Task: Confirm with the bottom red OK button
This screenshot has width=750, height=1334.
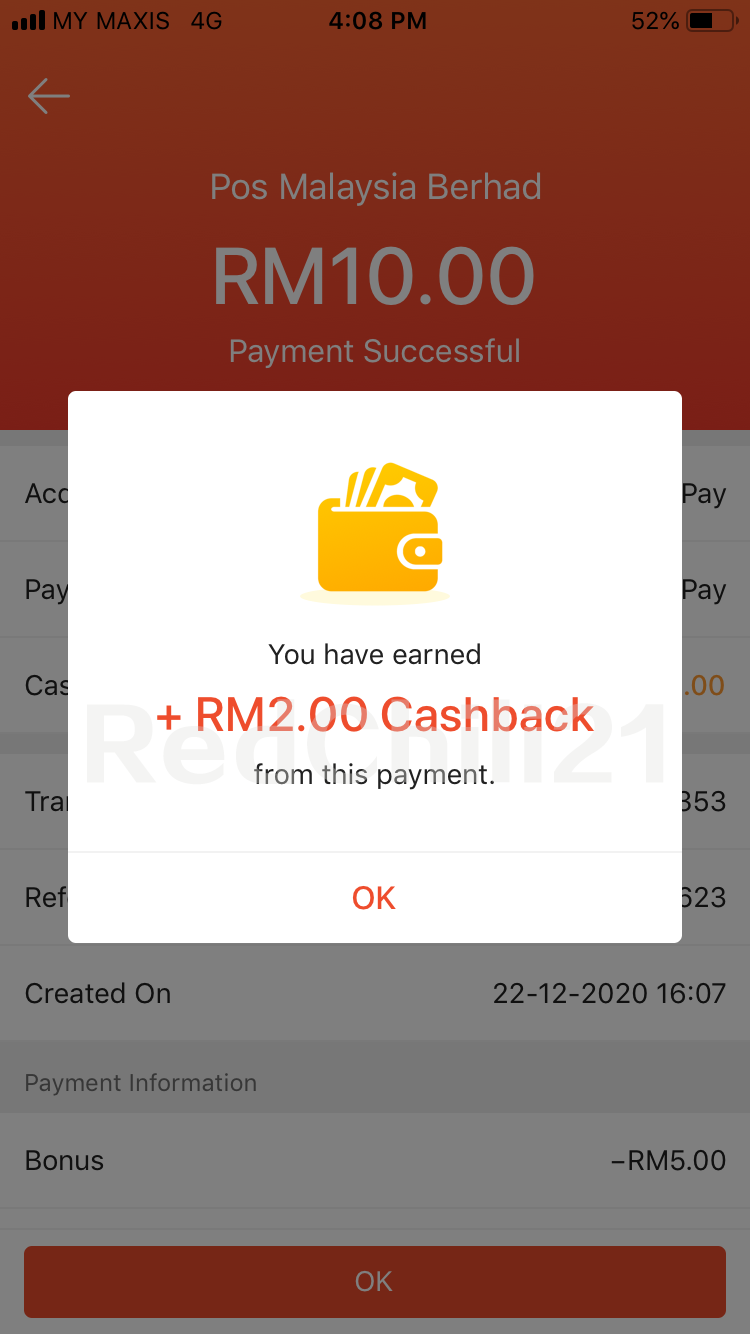Action: click(374, 1281)
